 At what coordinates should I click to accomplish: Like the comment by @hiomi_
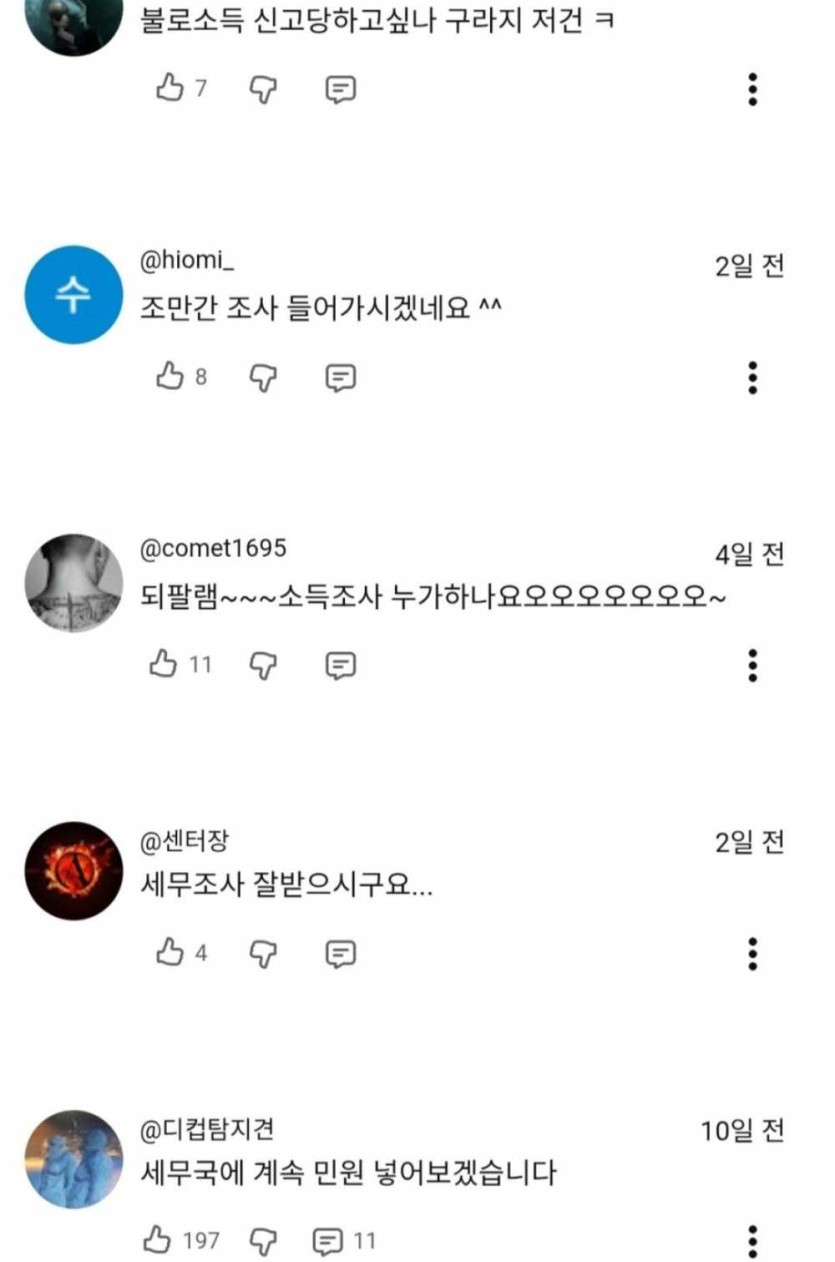click(168, 377)
